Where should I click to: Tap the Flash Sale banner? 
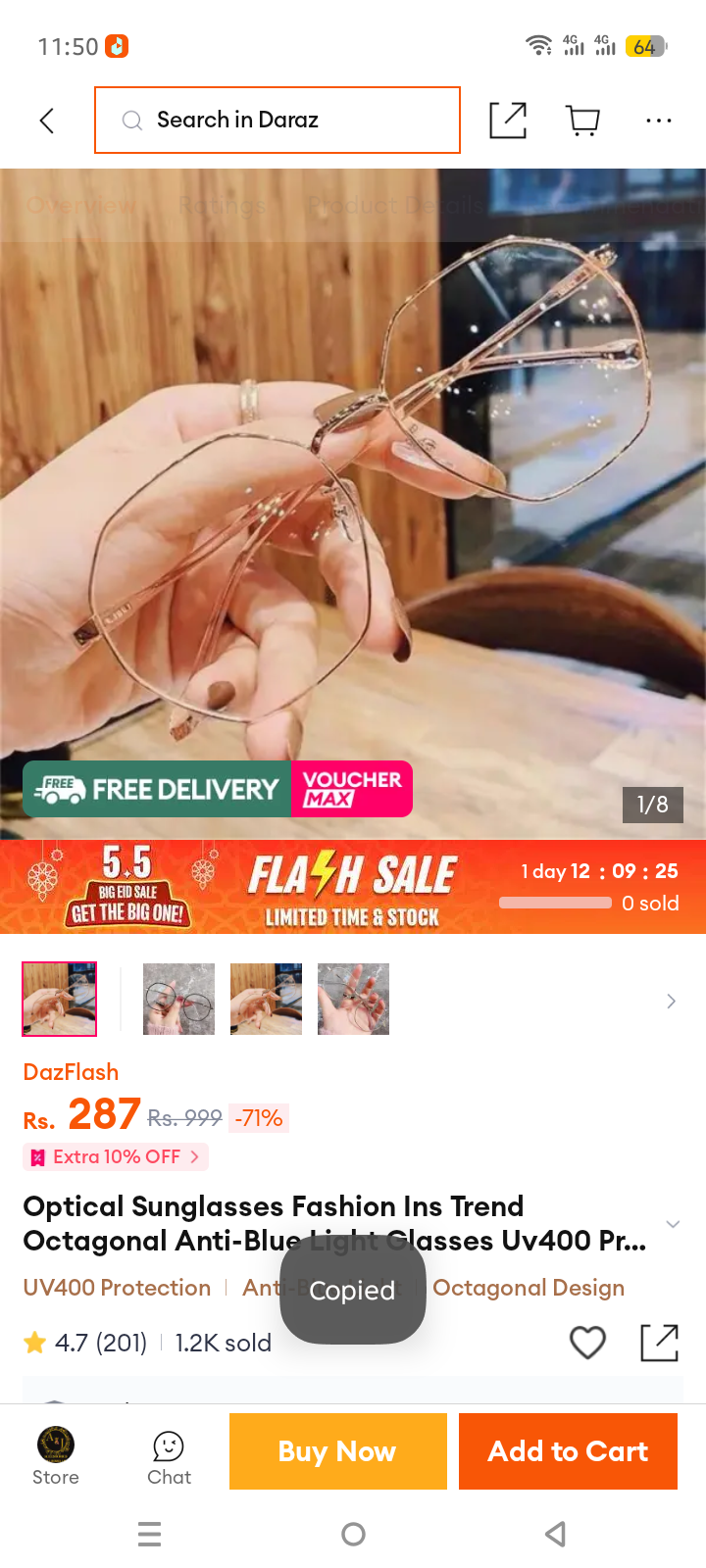(353, 887)
